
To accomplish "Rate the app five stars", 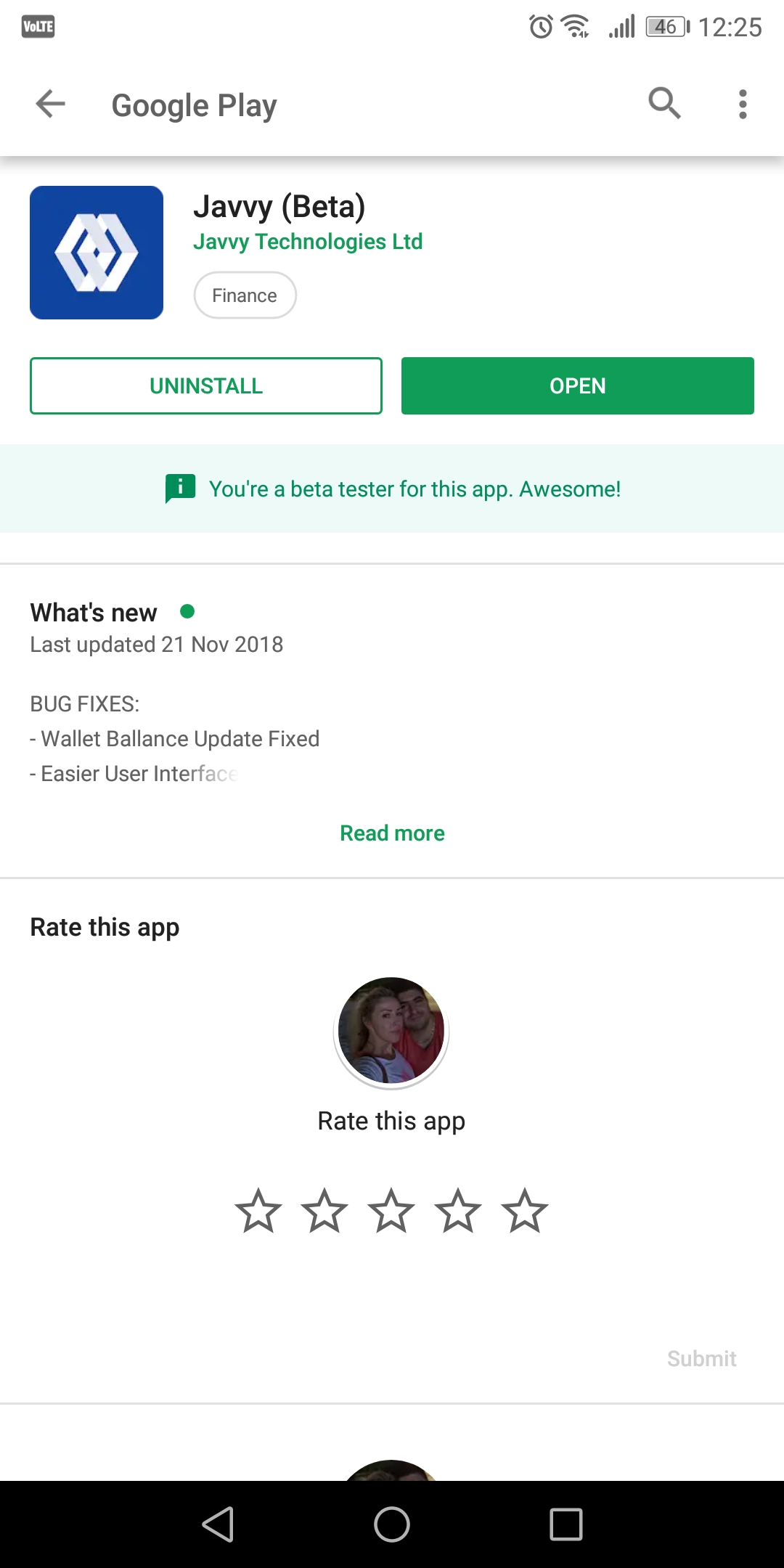I will click(524, 1211).
